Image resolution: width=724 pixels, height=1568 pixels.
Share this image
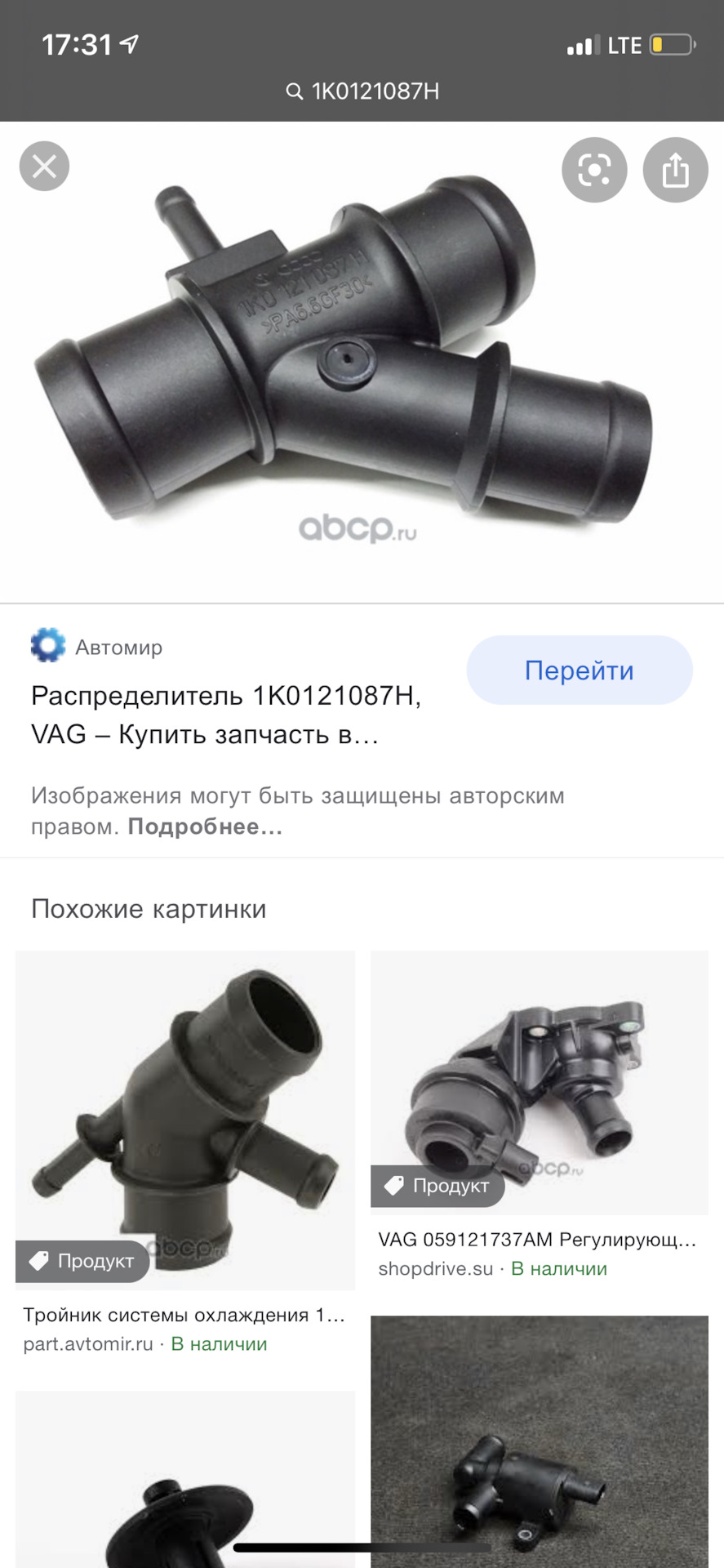[675, 170]
